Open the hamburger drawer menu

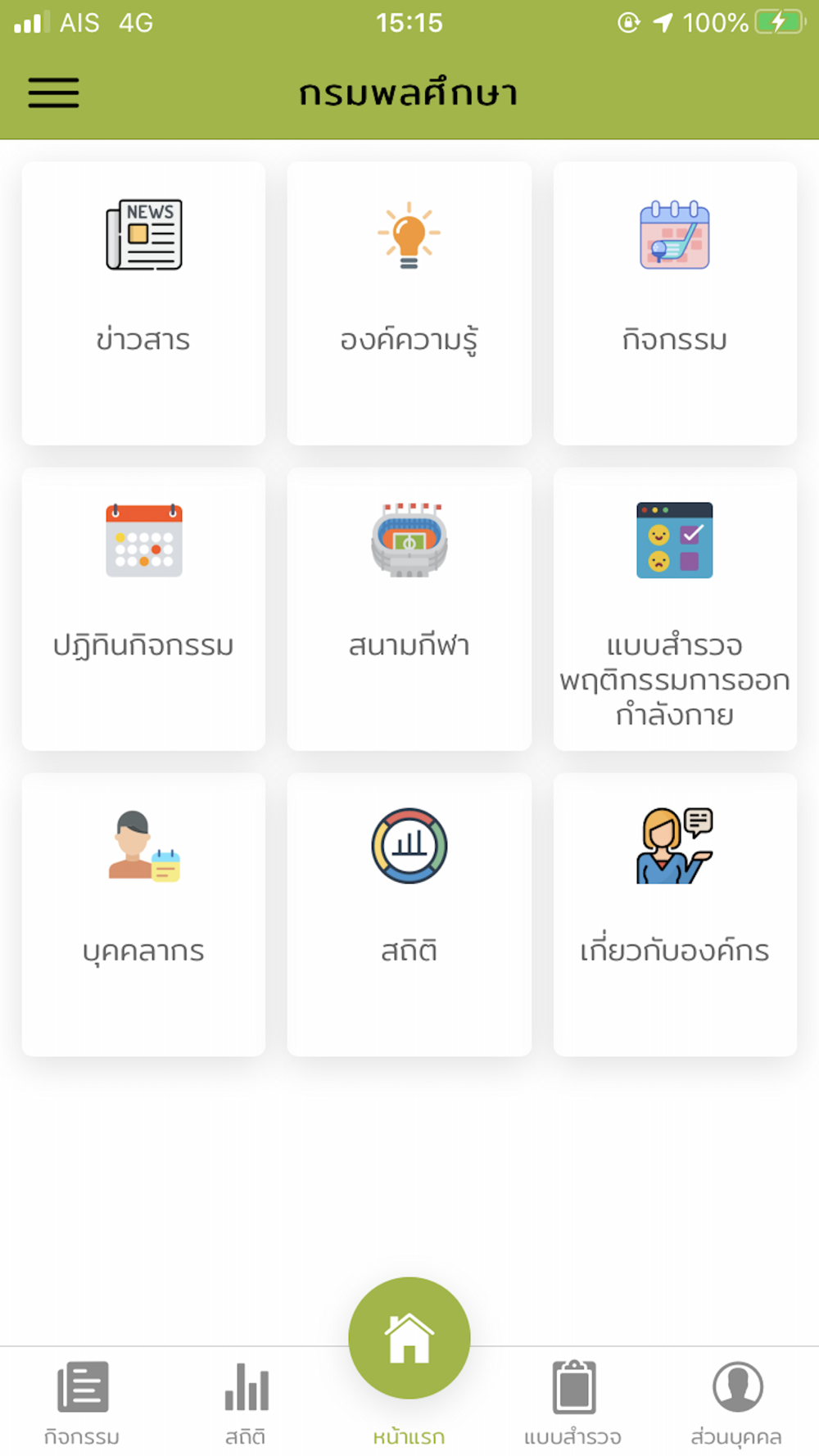[53, 93]
